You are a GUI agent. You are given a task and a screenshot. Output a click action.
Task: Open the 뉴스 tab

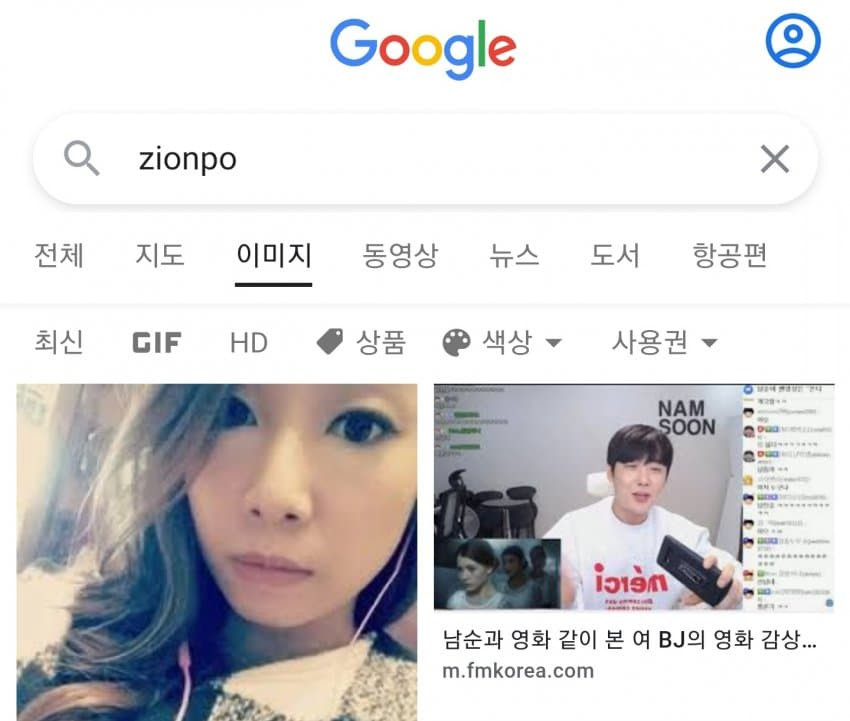[514, 255]
